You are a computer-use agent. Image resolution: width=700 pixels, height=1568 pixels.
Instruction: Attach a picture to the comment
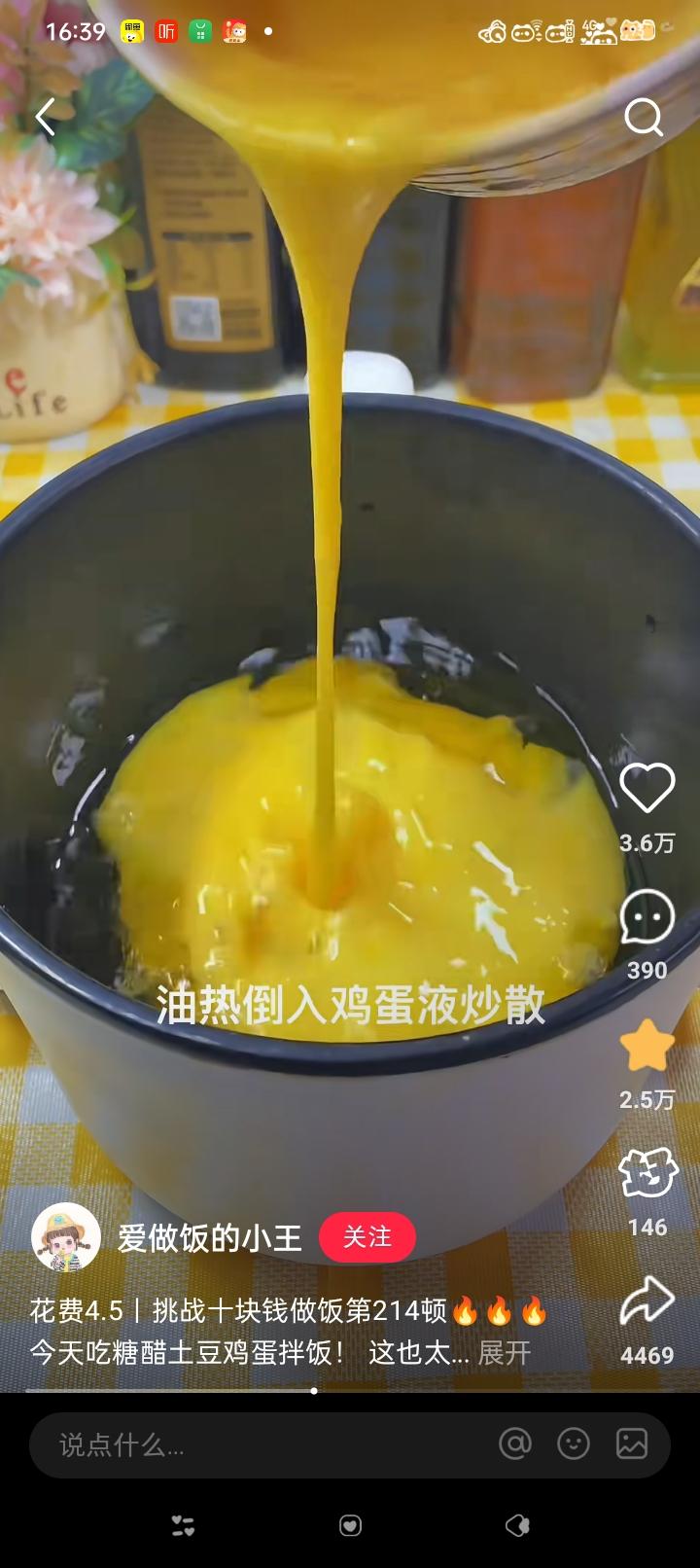[632, 1444]
